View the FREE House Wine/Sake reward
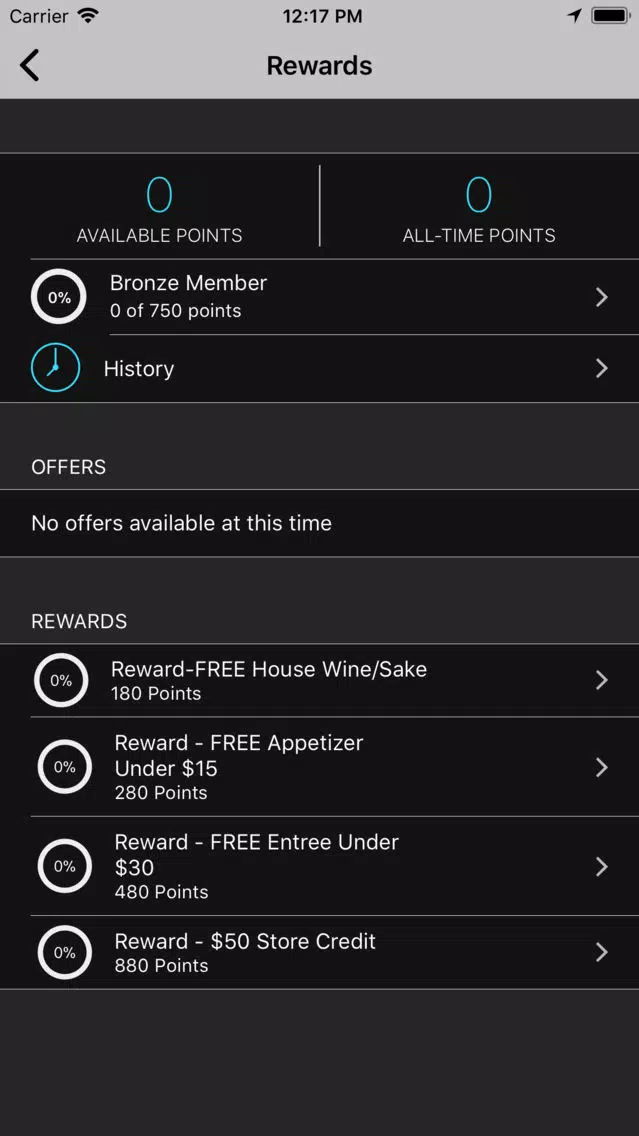This screenshot has height=1136, width=639. point(320,680)
